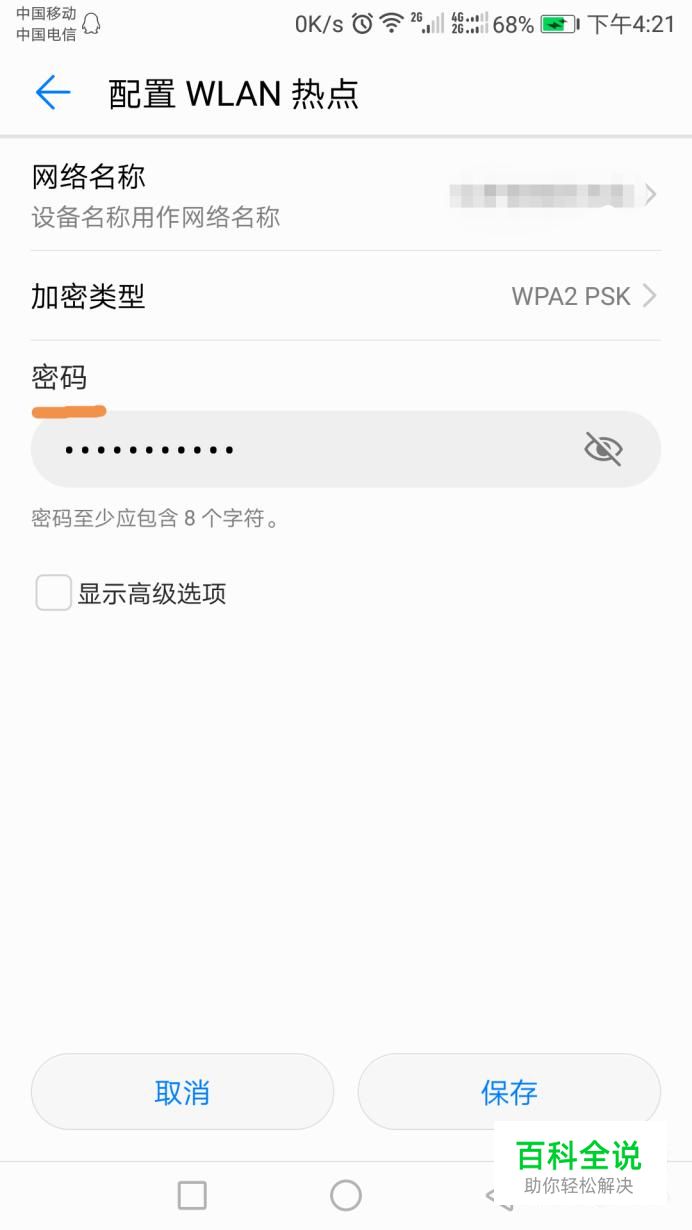Tap the system home button

(x=346, y=1195)
